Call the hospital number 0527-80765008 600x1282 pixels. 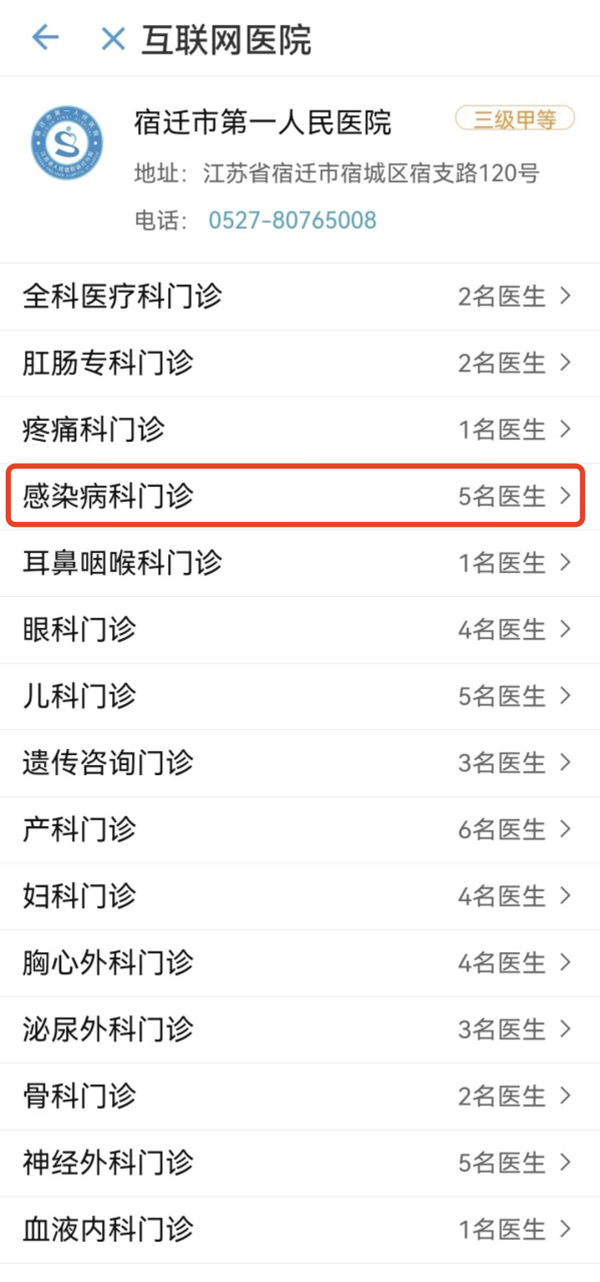point(292,220)
